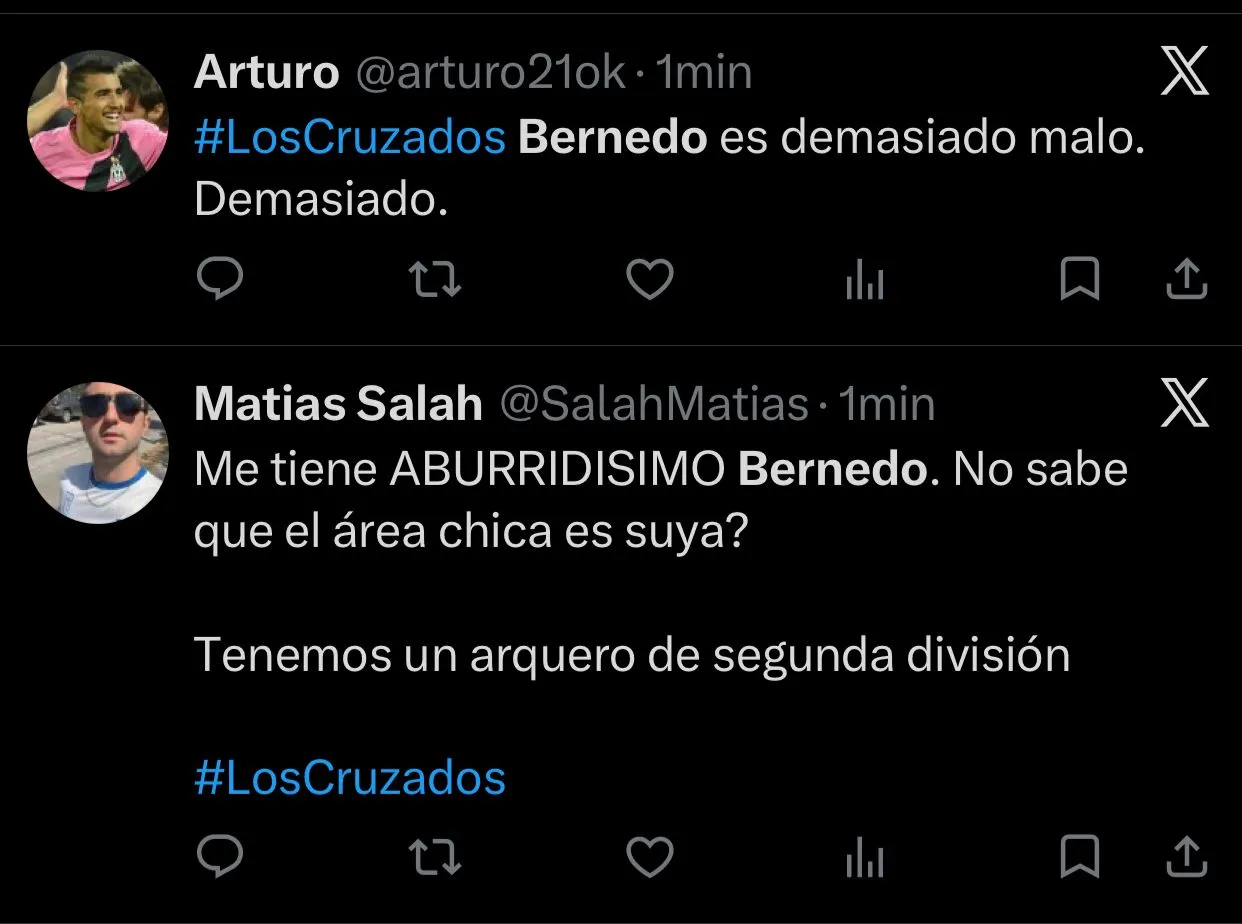Open the #LosCruzados hashtag in Arturo's tweet
1242x924 pixels.
[x=350, y=137]
